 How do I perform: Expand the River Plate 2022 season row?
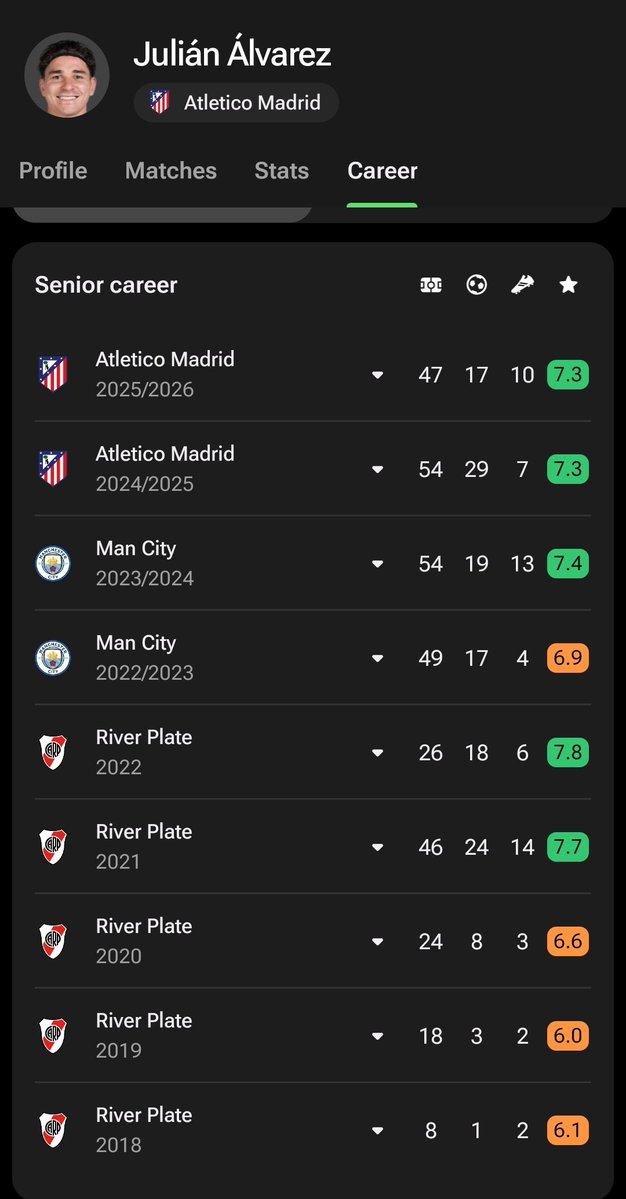pyautogui.click(x=378, y=753)
